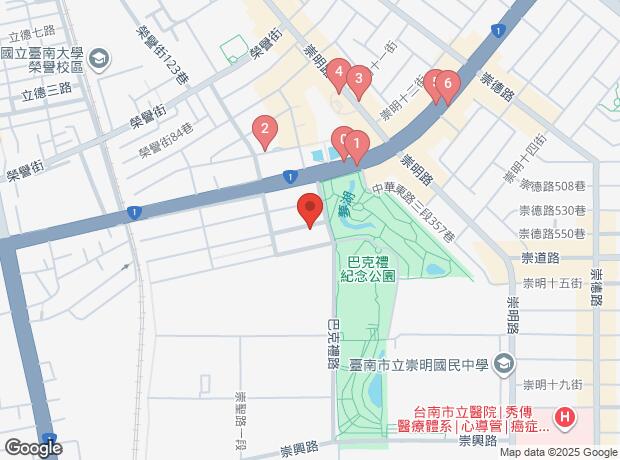Select map marker number 4
The height and width of the screenshot is (460, 620).
(x=339, y=73)
